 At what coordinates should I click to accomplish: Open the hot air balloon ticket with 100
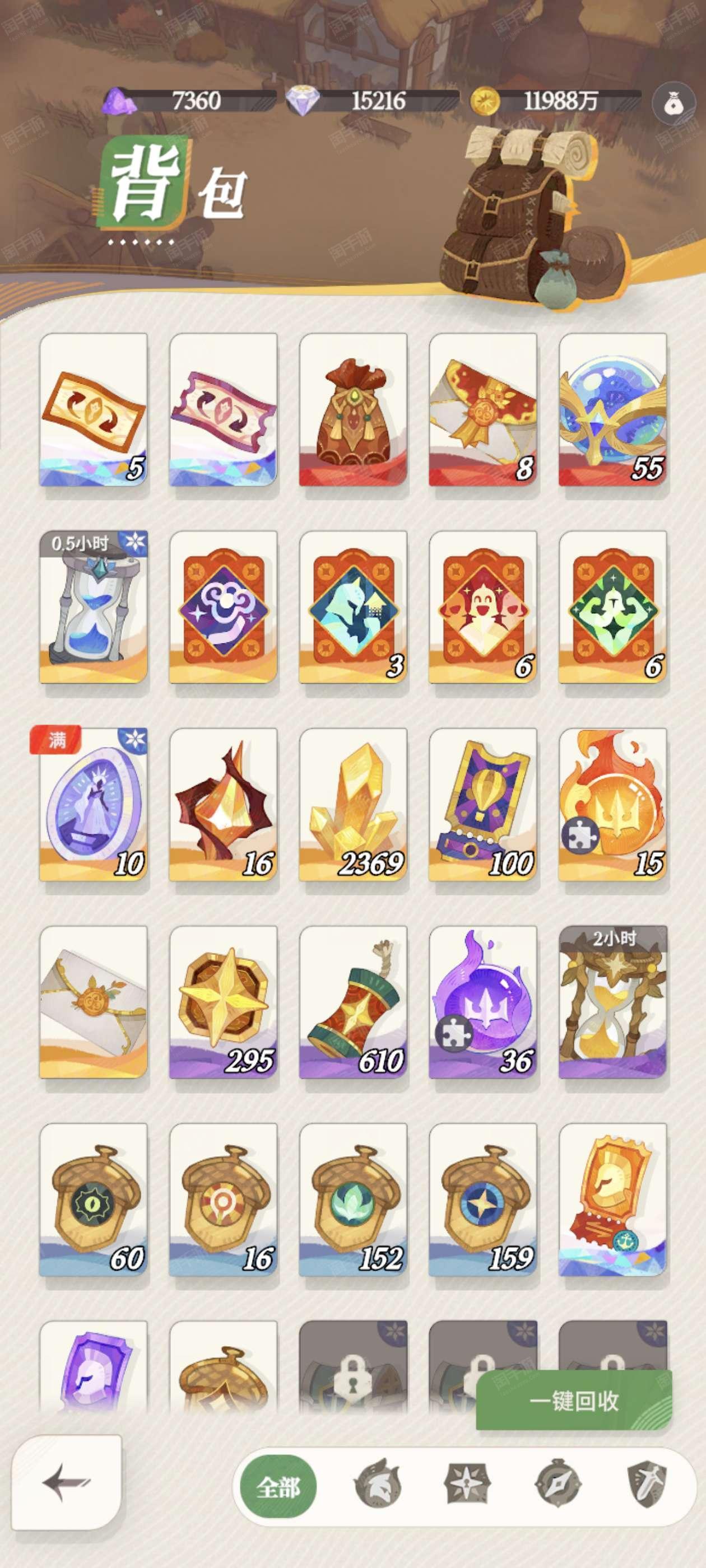tap(482, 805)
